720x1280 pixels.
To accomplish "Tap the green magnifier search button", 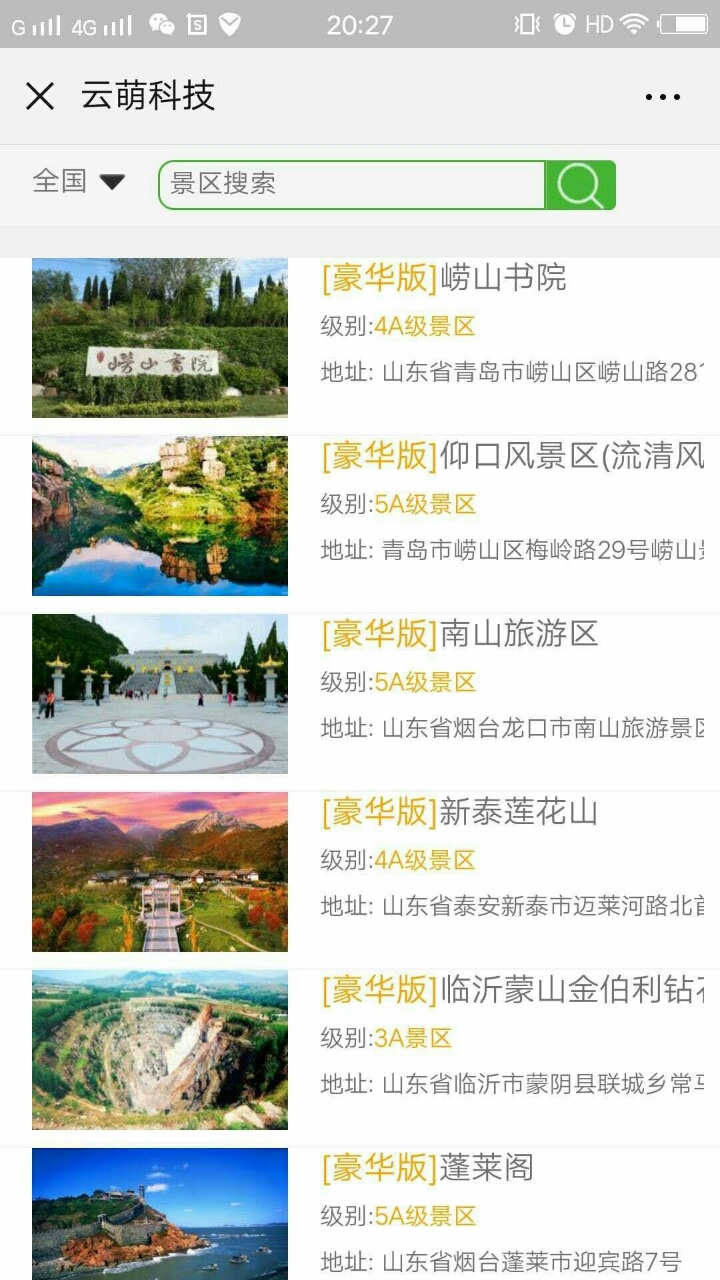I will click(580, 185).
